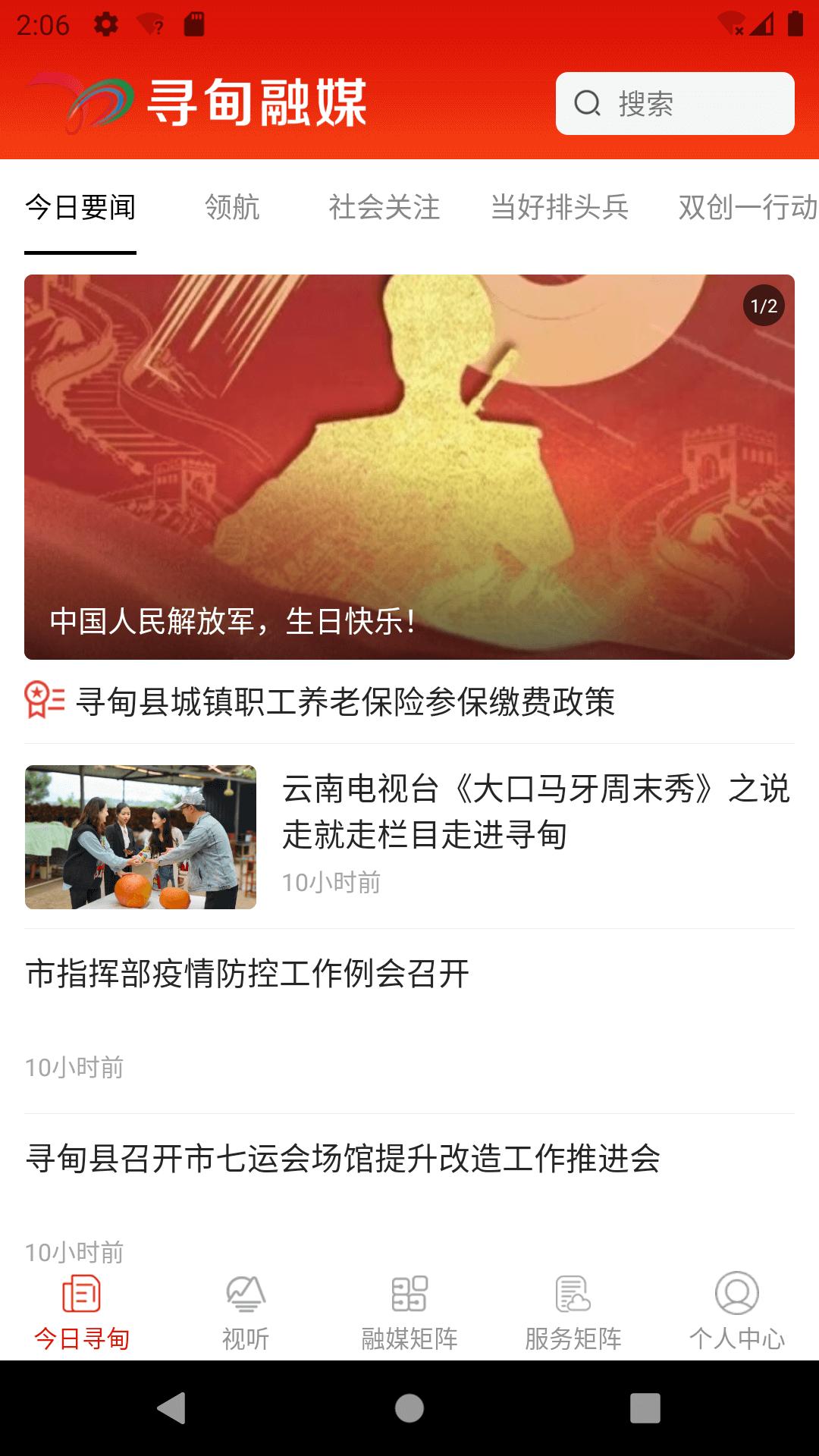Go to the 今日寻甸 bottom tab
819x1456 pixels.
click(x=82, y=1312)
